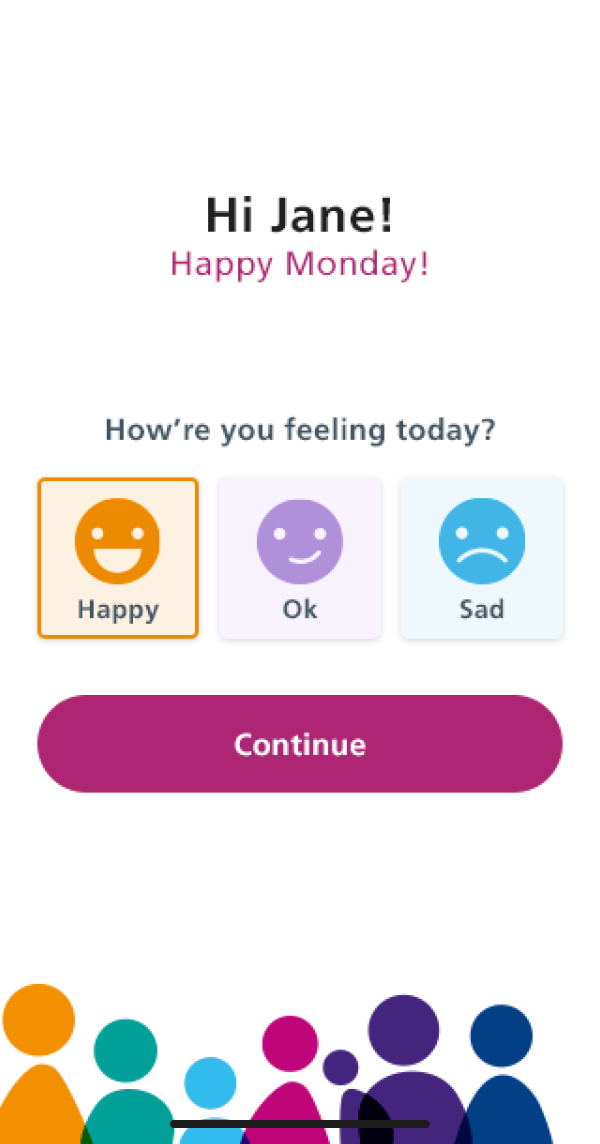Viewport: 600px width, 1144px height.
Task: Select the Happy mood option
Action: pyautogui.click(x=118, y=558)
